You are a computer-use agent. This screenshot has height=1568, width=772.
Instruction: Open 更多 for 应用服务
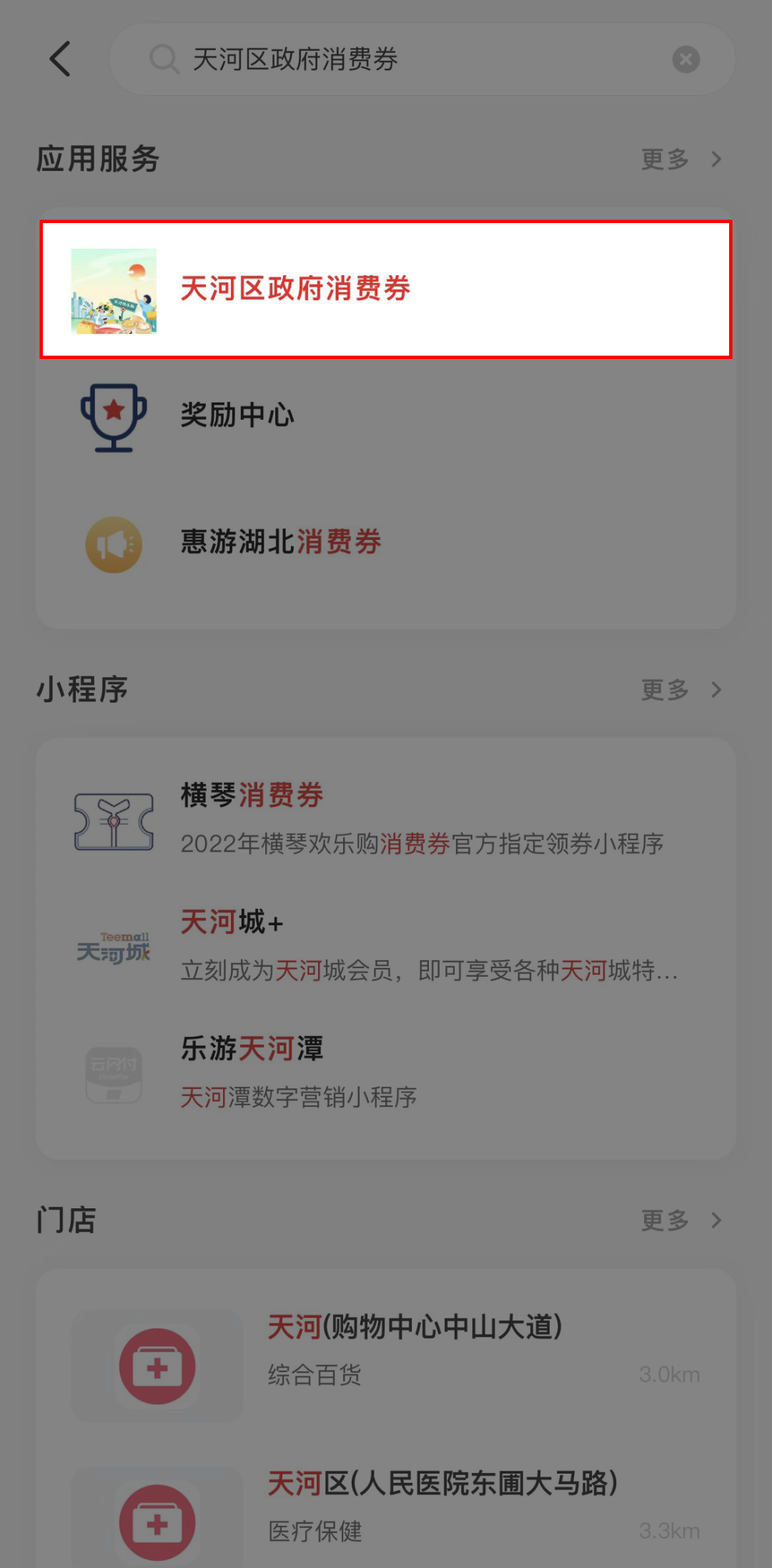coord(681,159)
